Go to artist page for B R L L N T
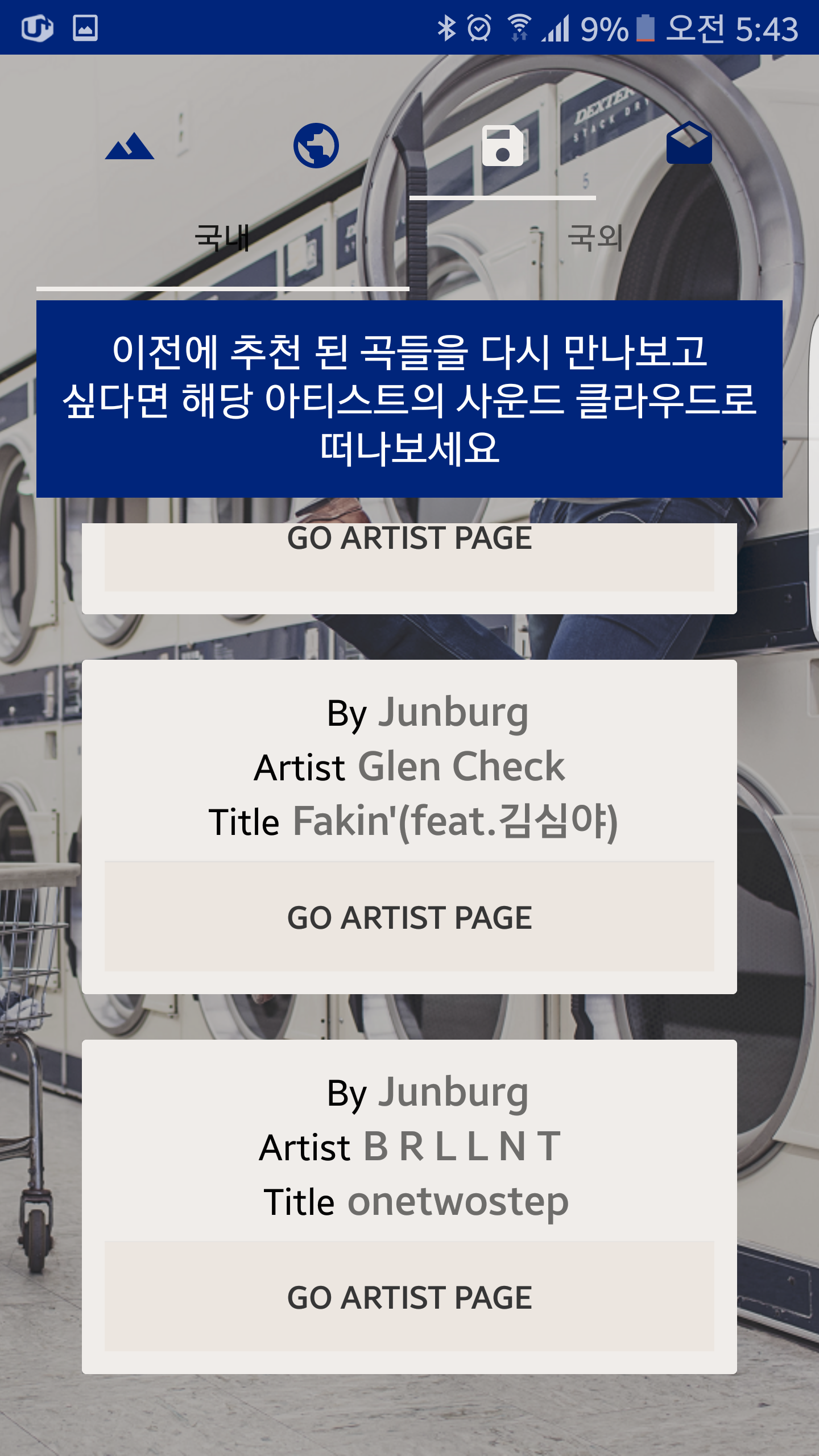The width and height of the screenshot is (819, 1456). 409,1297
